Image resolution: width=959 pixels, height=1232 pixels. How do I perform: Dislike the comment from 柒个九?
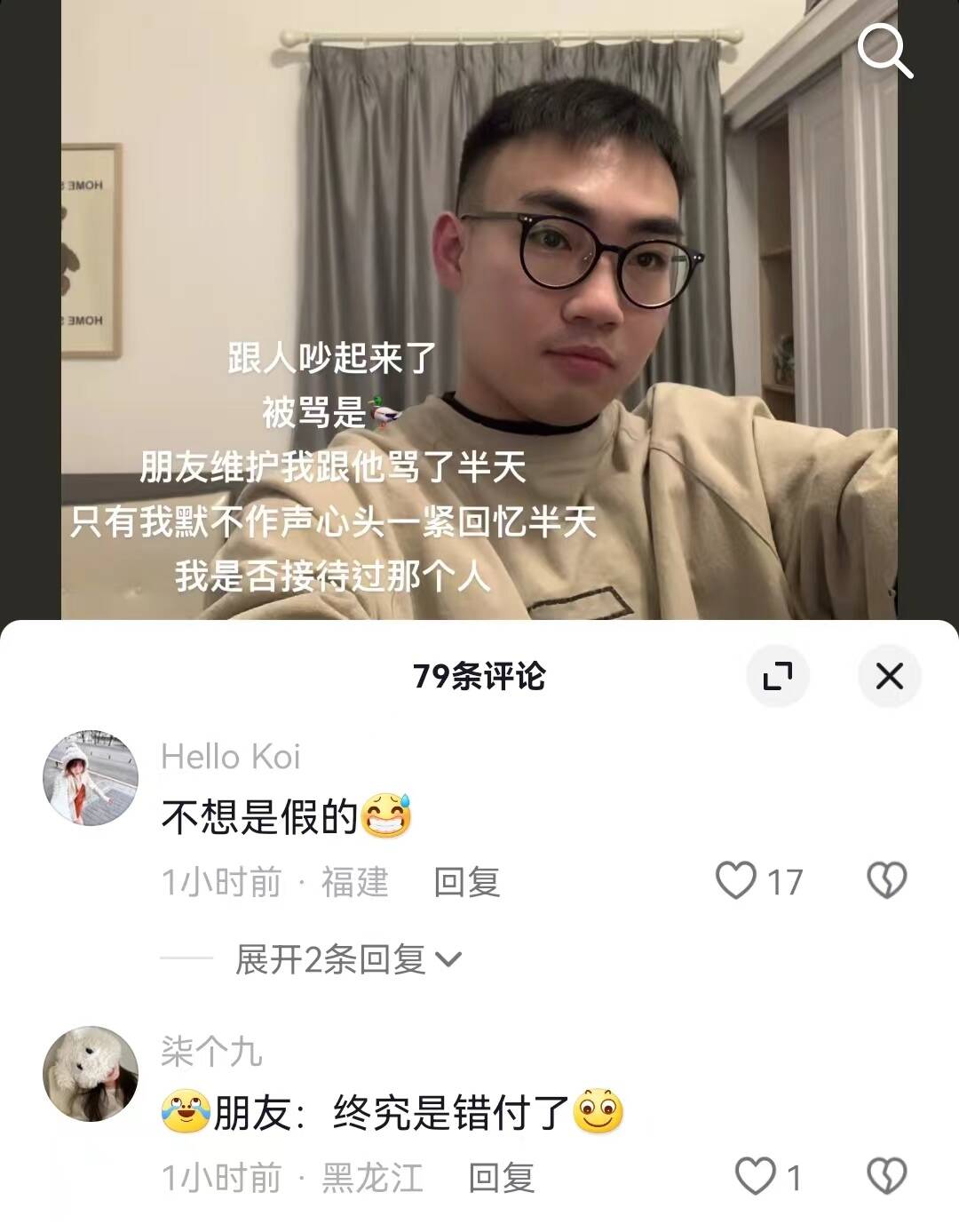tap(886, 1177)
